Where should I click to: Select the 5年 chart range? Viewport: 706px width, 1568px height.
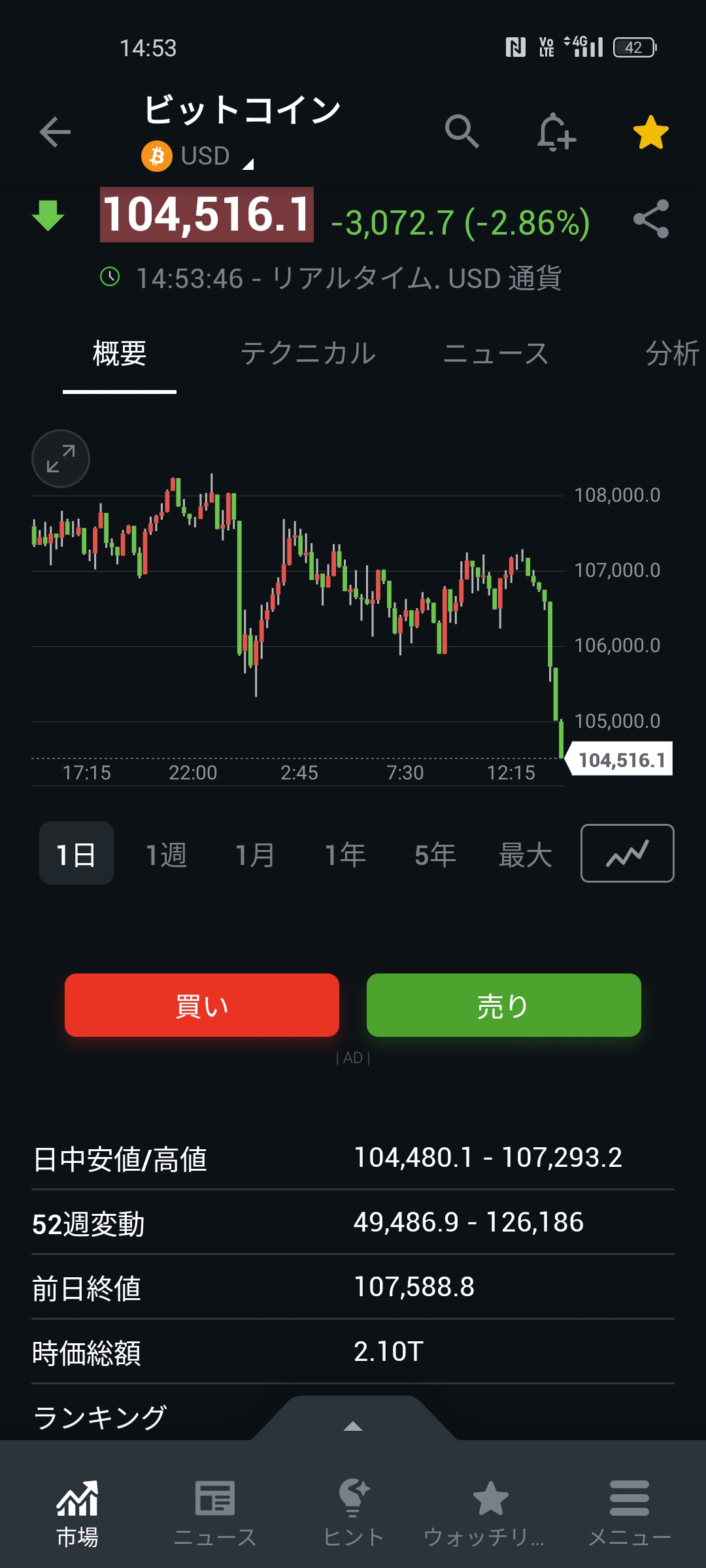pyautogui.click(x=435, y=855)
